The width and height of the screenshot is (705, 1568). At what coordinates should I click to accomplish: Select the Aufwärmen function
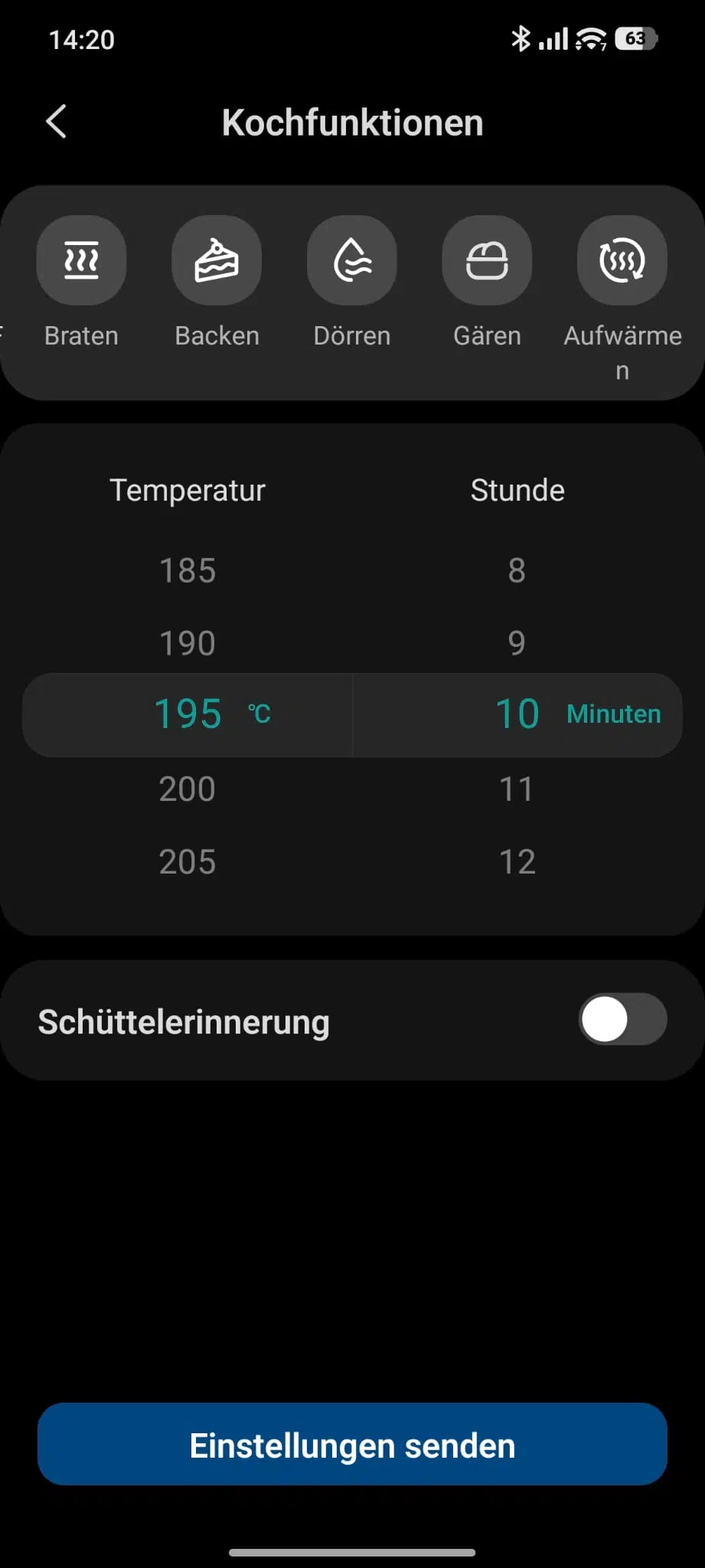pyautogui.click(x=622, y=261)
